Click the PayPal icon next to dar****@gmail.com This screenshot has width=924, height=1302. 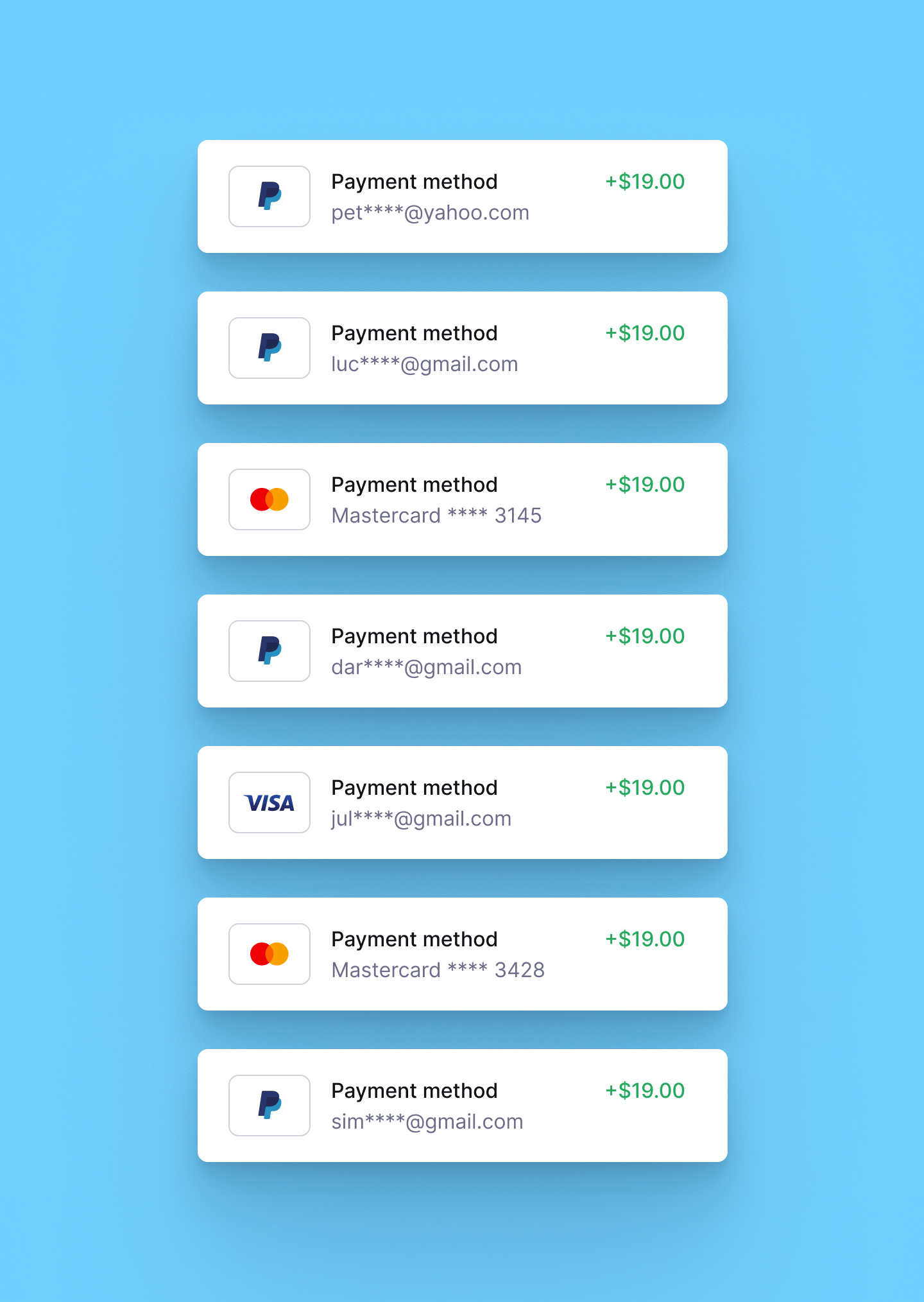(x=269, y=651)
